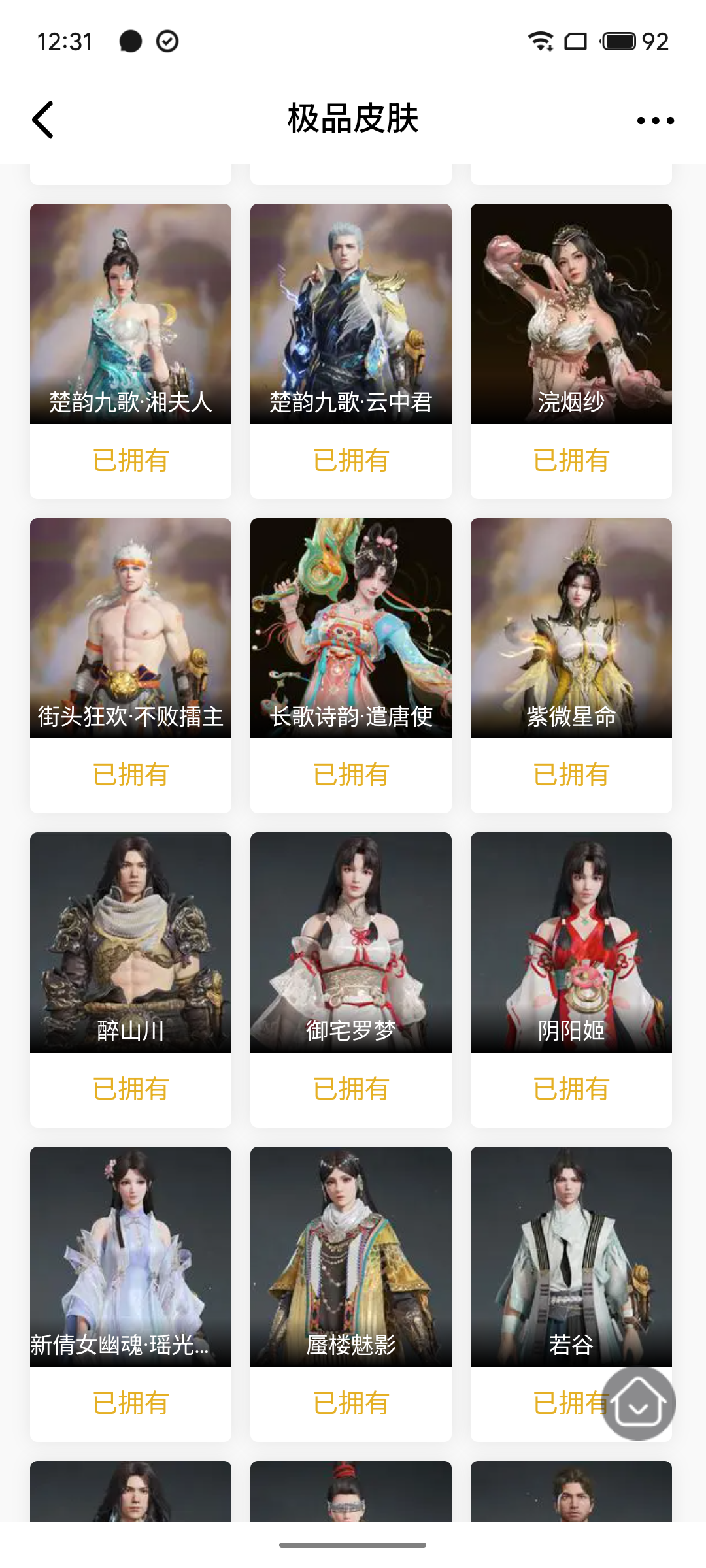Open 长歌诗韵·遣唐使 skin card

351,629
